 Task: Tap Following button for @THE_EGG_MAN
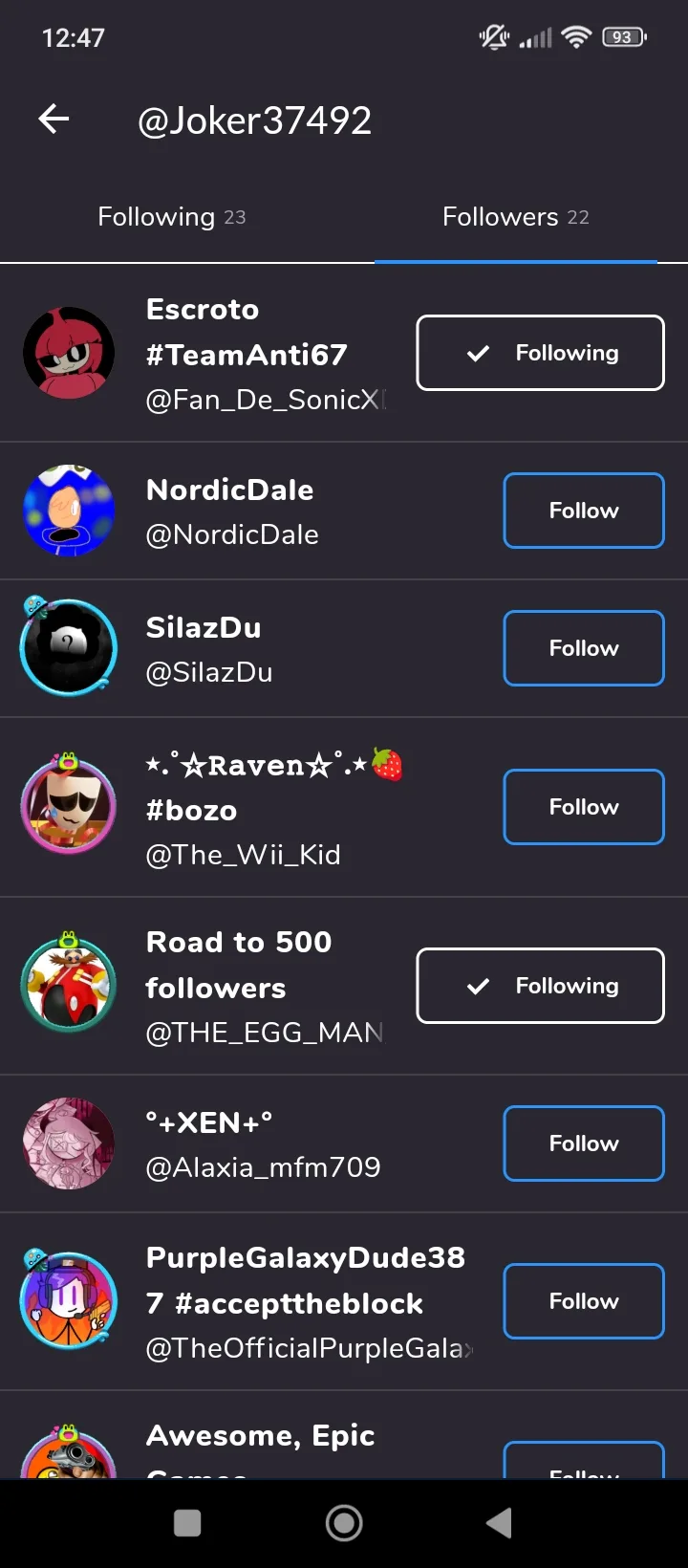coord(540,986)
